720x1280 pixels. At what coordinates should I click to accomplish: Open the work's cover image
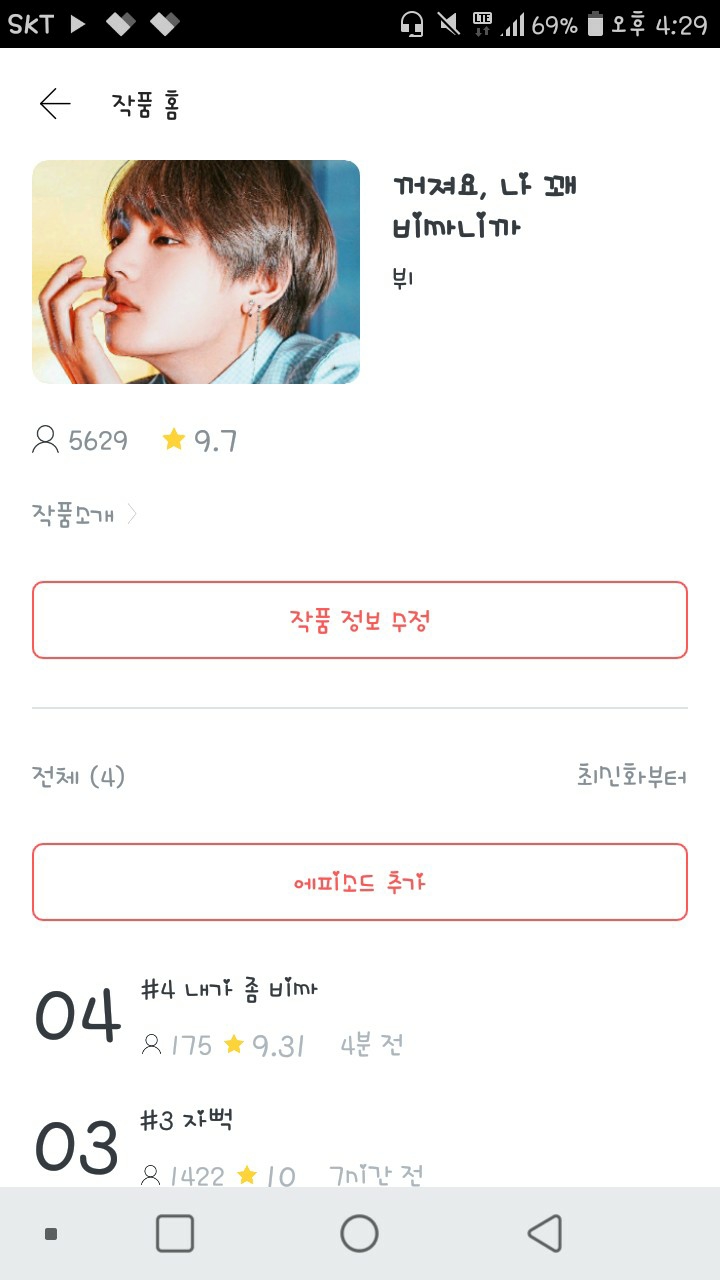196,272
